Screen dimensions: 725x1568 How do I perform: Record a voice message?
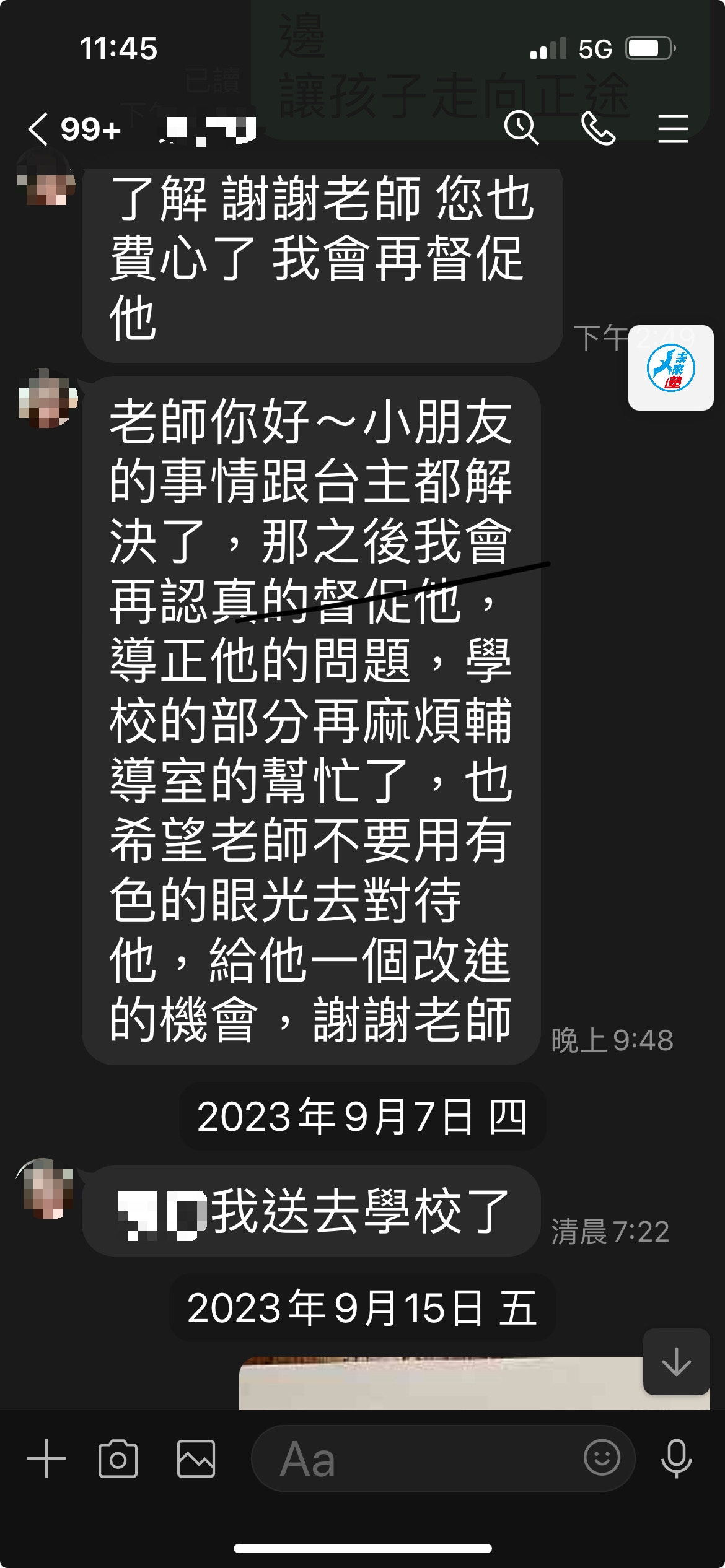click(676, 1458)
